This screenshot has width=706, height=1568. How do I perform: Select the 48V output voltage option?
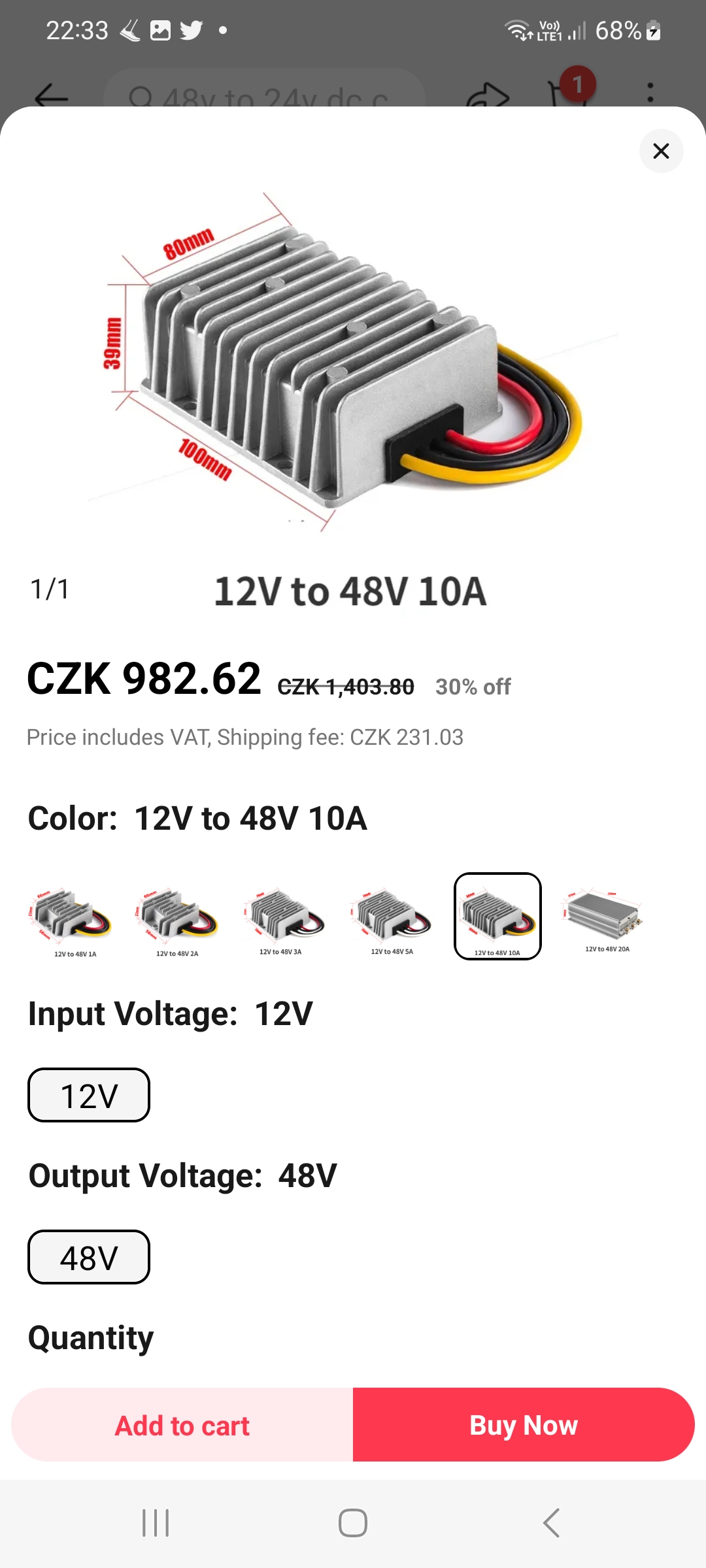[89, 1257]
